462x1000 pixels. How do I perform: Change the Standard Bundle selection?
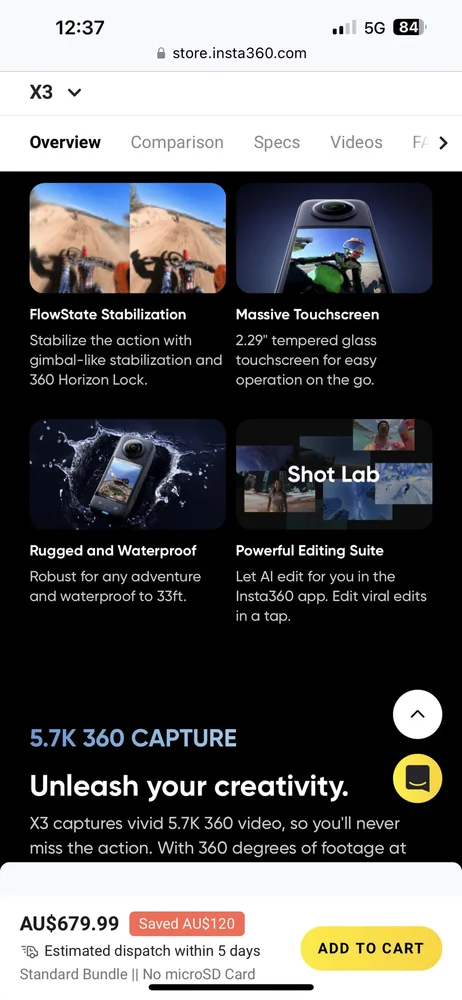[137, 974]
